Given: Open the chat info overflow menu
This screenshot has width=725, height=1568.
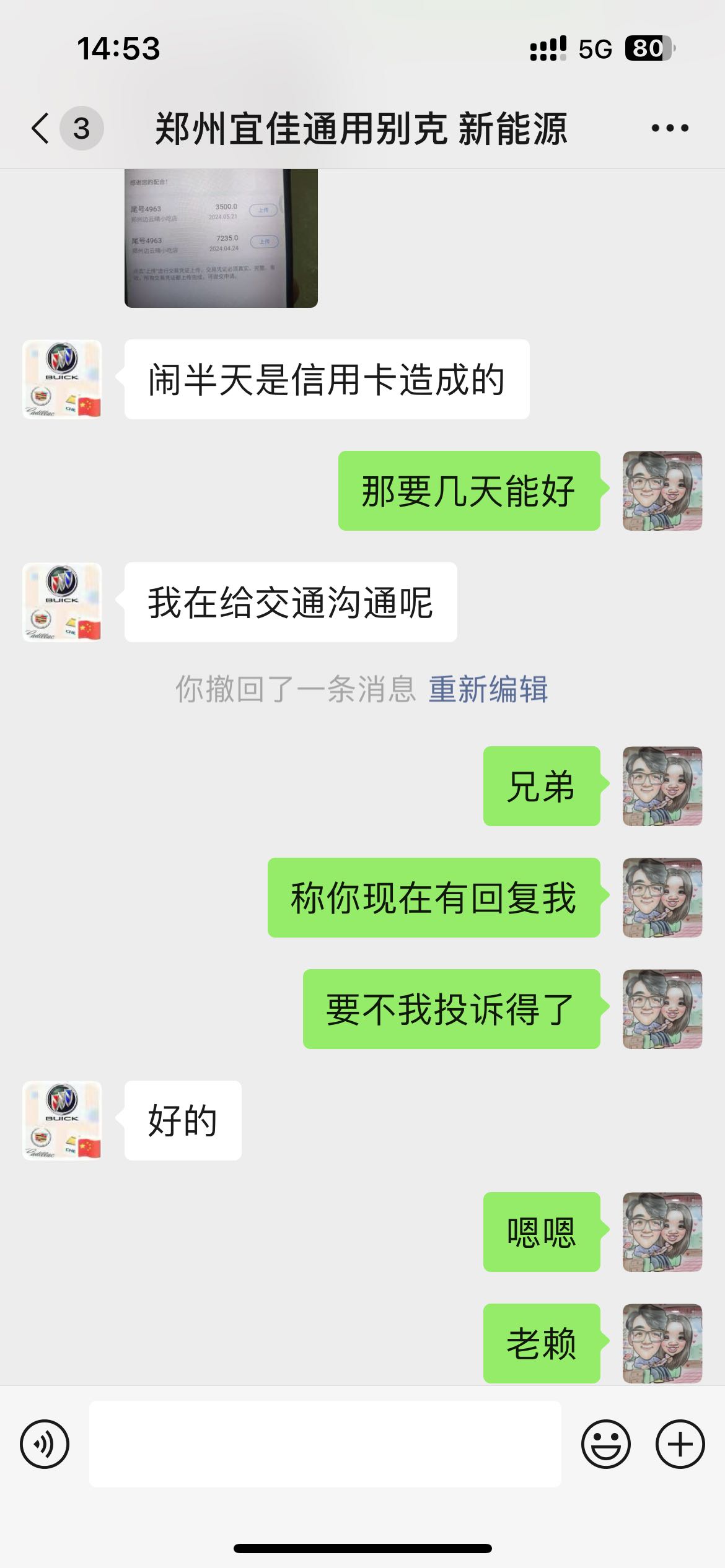Looking at the screenshot, I should pyautogui.click(x=669, y=129).
